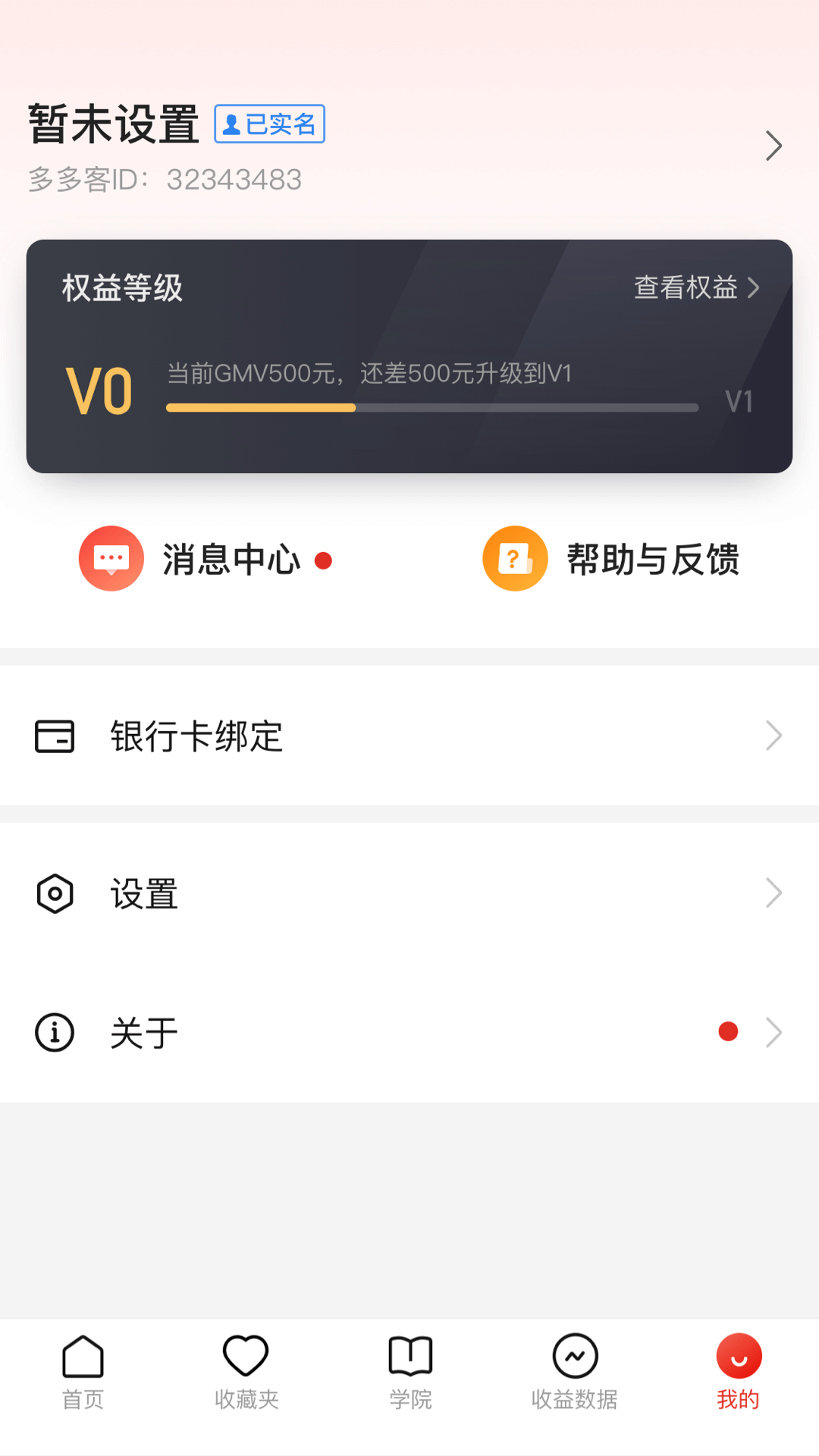Tap the info icon beside 关于
This screenshot has width=819, height=1456.
coord(54,1031)
